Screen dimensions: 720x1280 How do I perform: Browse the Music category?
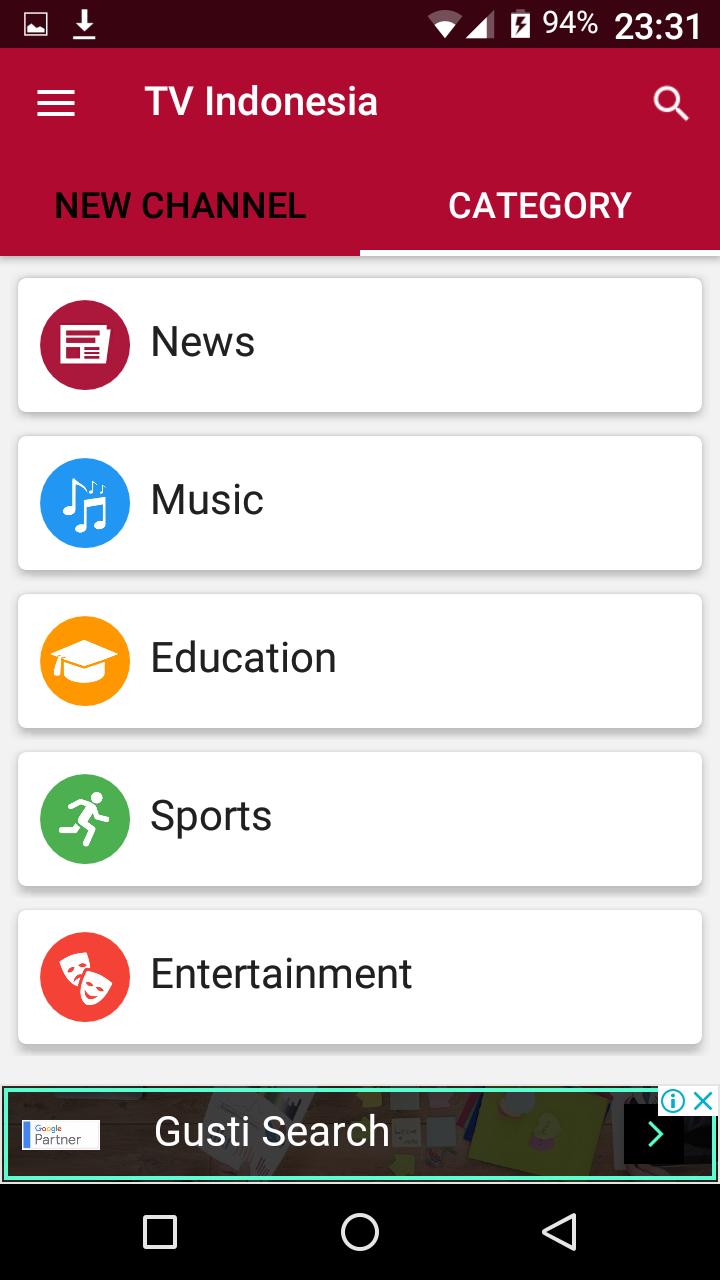click(360, 503)
